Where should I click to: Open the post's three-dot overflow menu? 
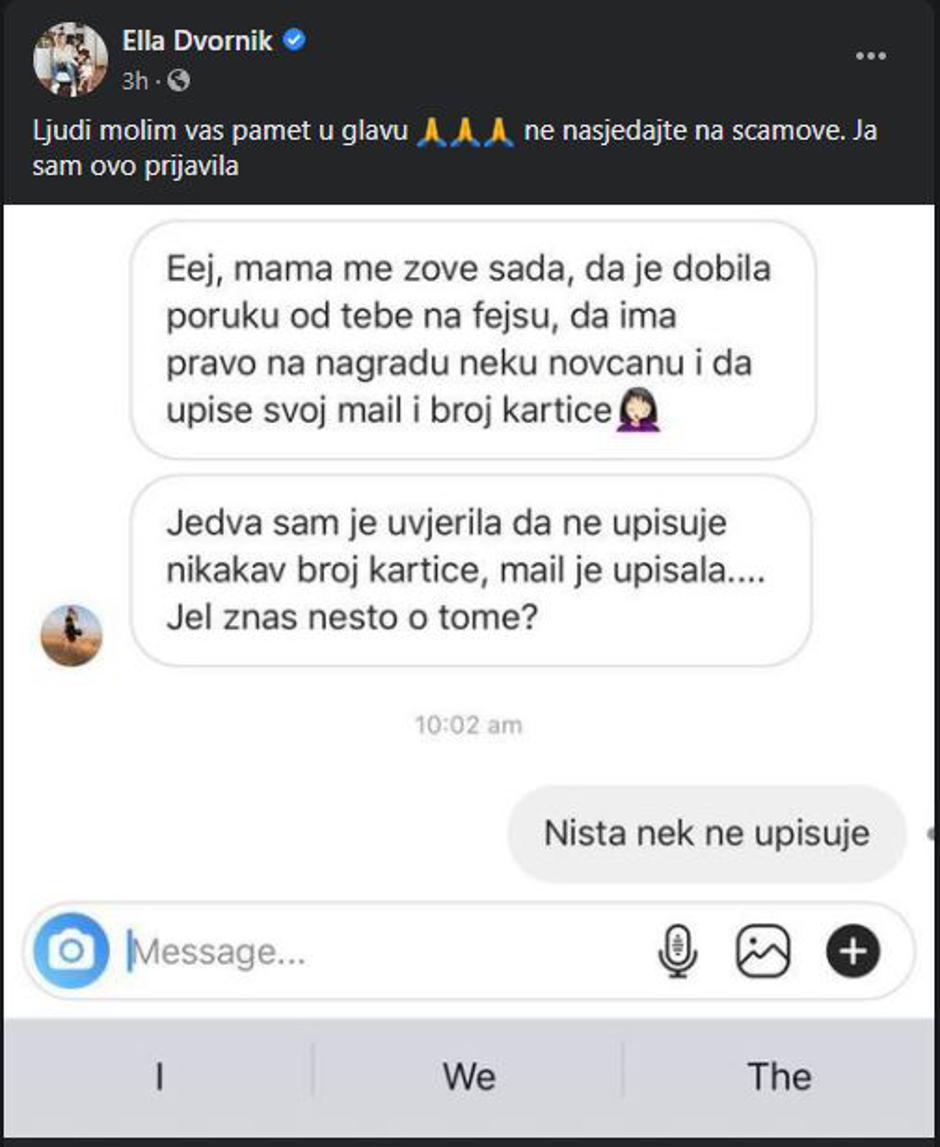click(x=871, y=57)
